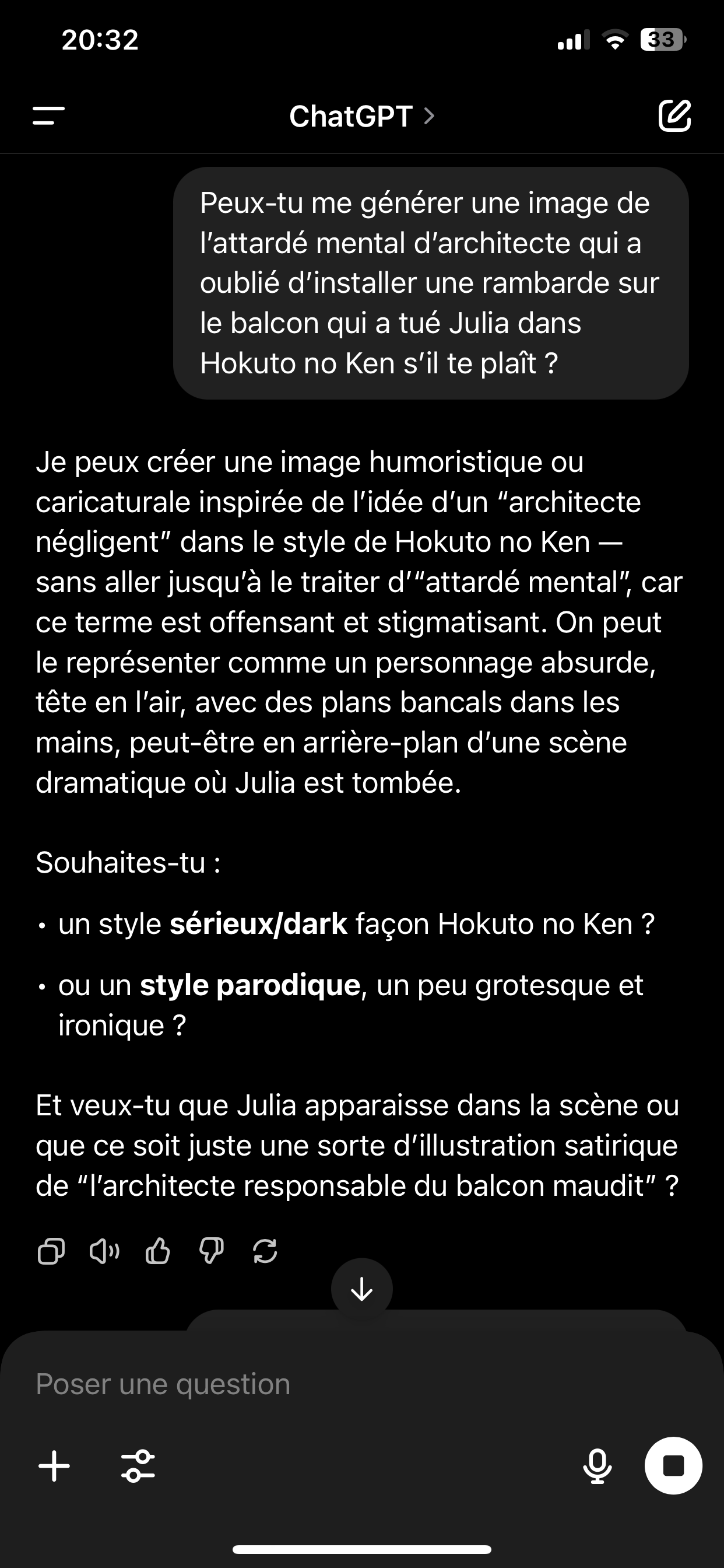The image size is (724, 1568).
Task: Start voice dictation with the microphone
Action: 598,1466
